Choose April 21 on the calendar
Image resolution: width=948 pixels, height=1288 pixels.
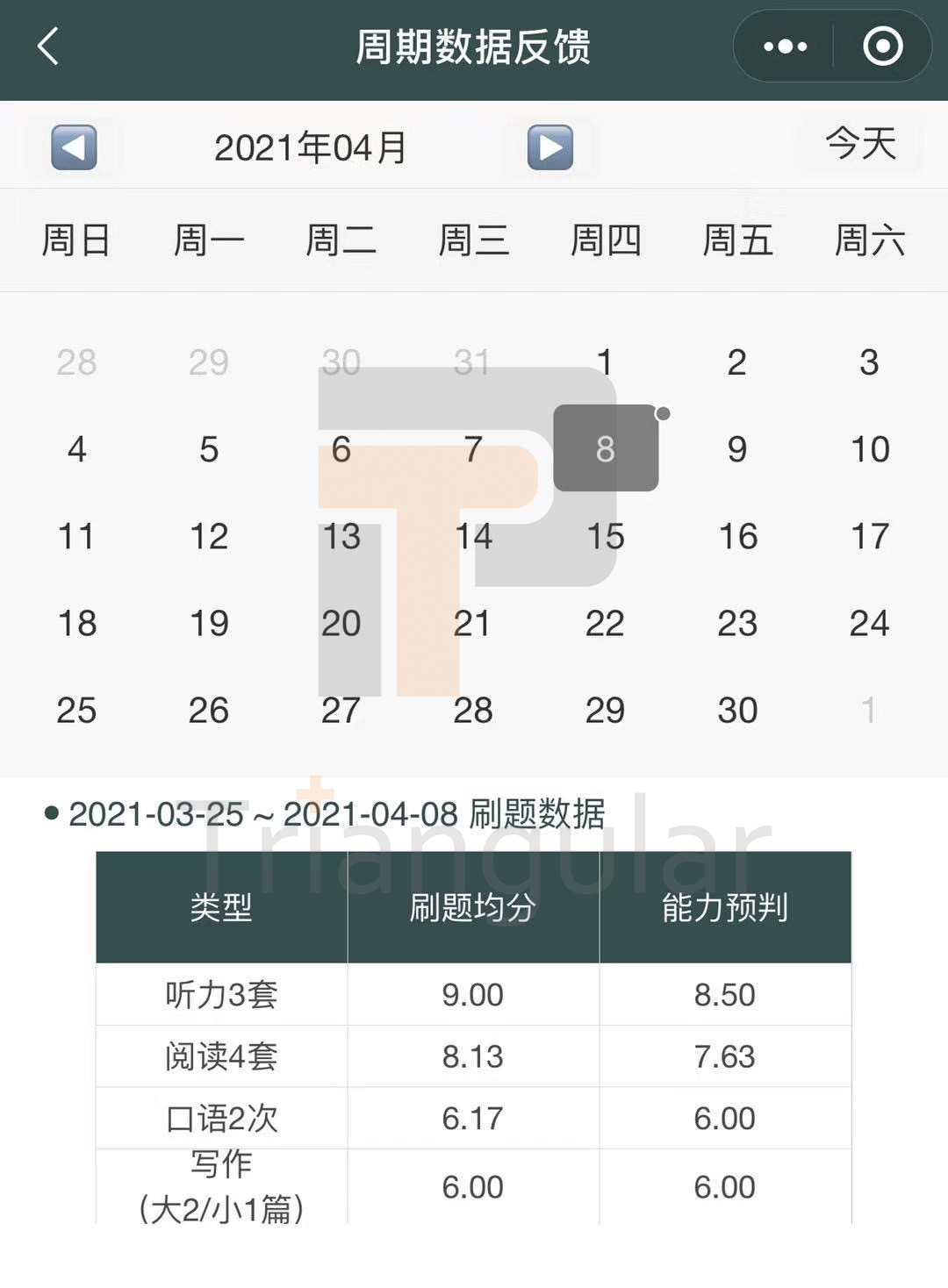[473, 623]
